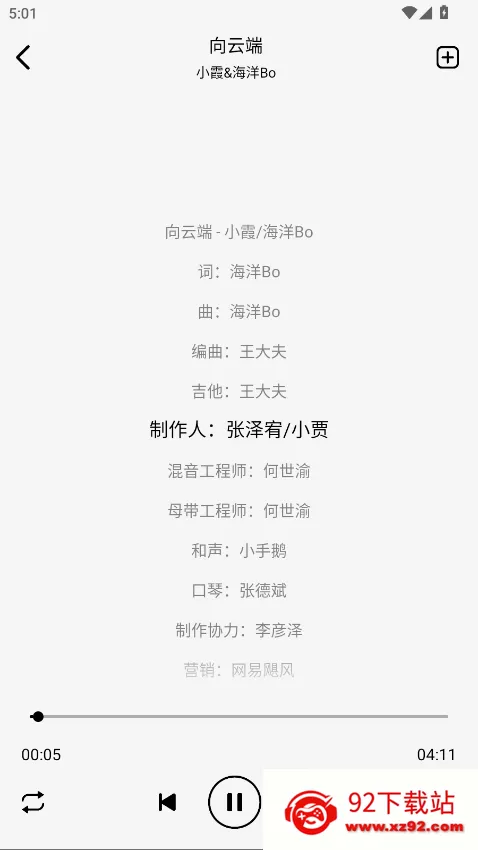Tap the playback progress bar to seek
Image resolution: width=478 pixels, height=850 pixels.
(x=239, y=717)
